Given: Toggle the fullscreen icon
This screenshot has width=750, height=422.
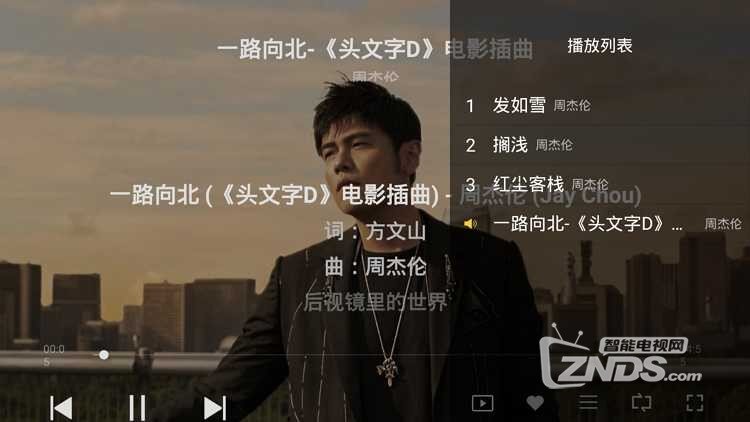Looking at the screenshot, I should (x=694, y=403).
